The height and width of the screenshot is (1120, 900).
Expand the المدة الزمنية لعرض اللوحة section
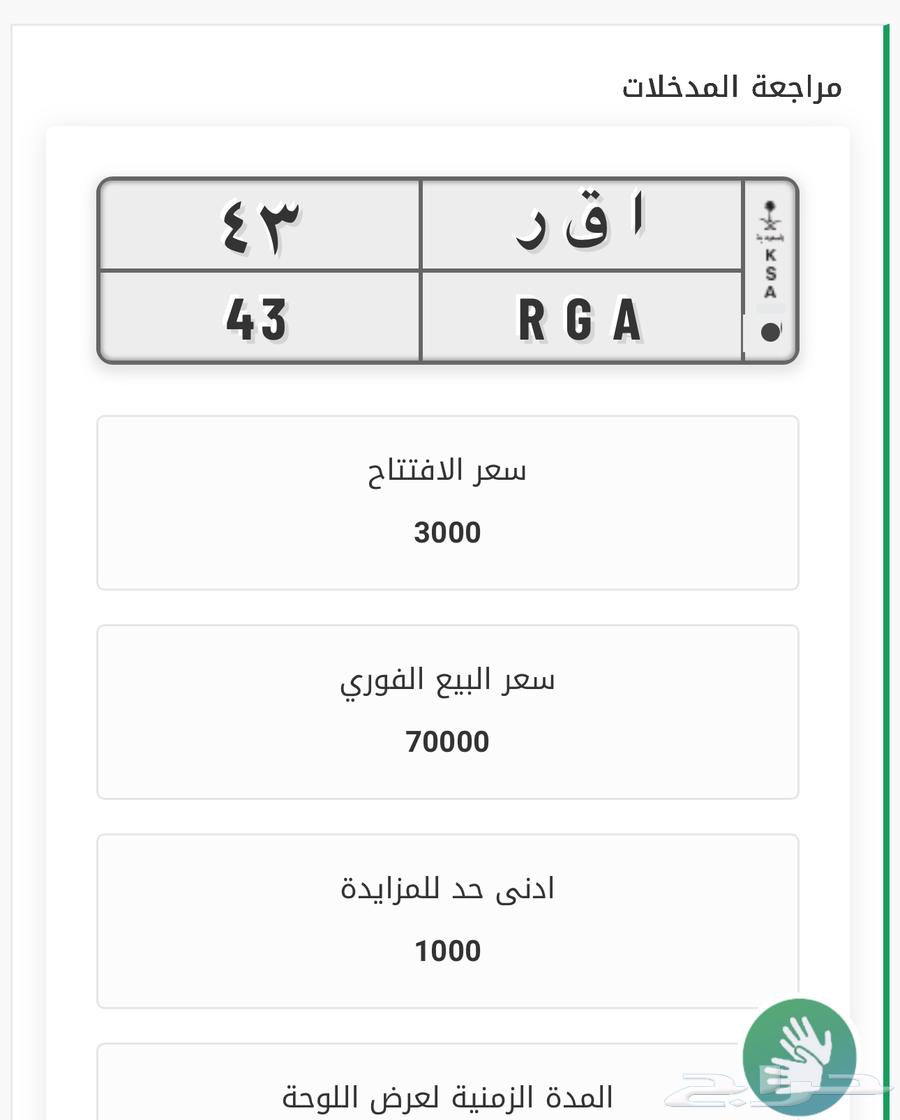449,1095
